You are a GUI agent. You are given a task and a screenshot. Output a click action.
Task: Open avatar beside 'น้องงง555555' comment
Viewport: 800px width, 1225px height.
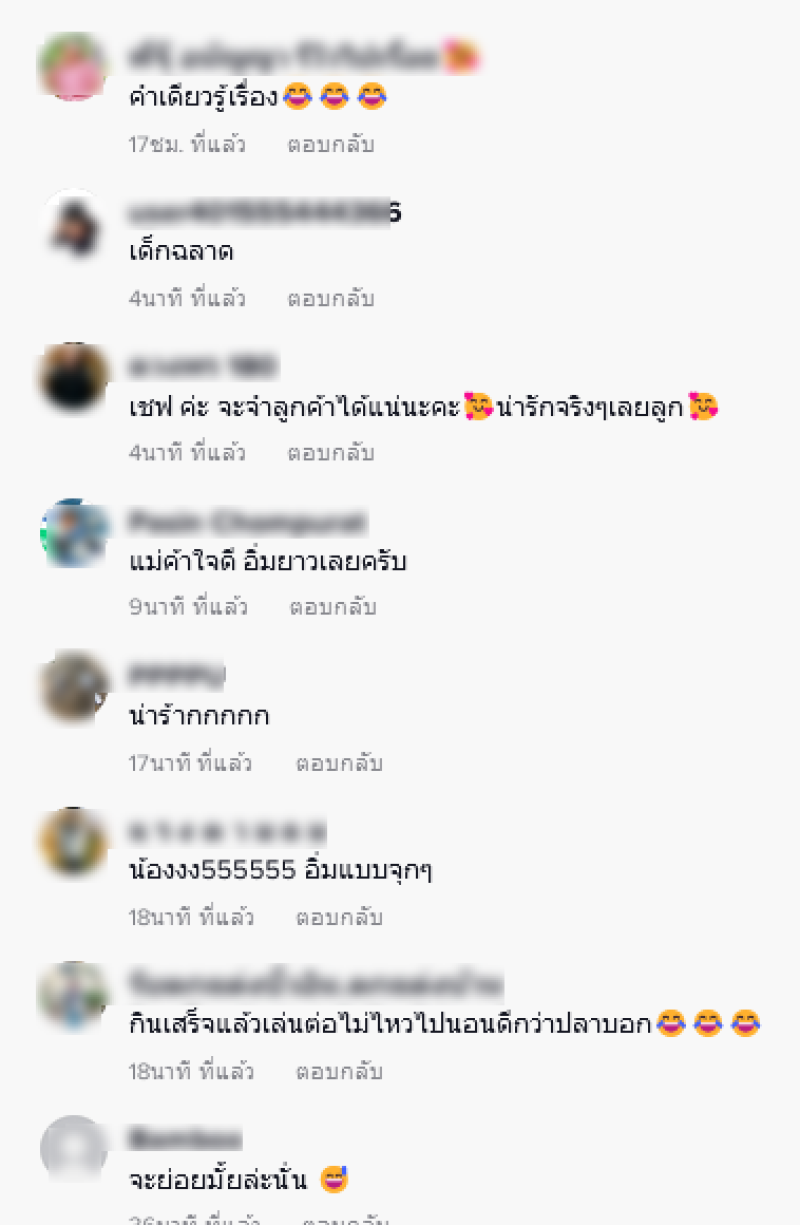pyautogui.click(x=72, y=842)
